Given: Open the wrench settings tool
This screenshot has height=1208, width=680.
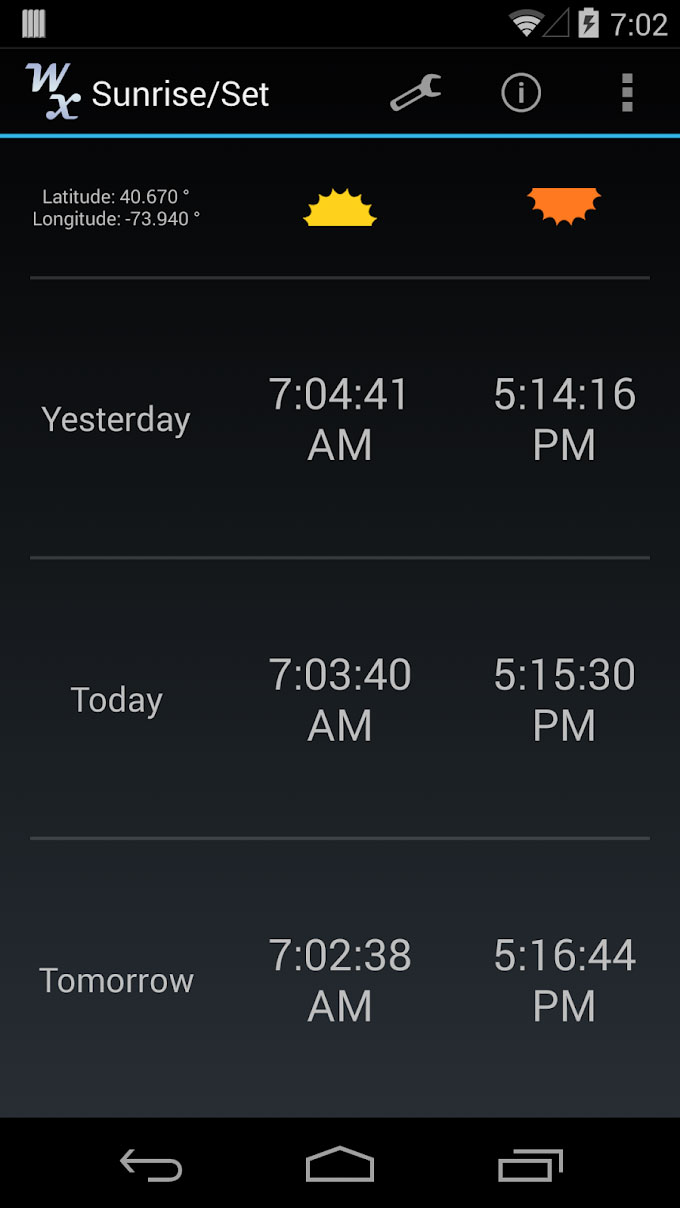Looking at the screenshot, I should 415,93.
